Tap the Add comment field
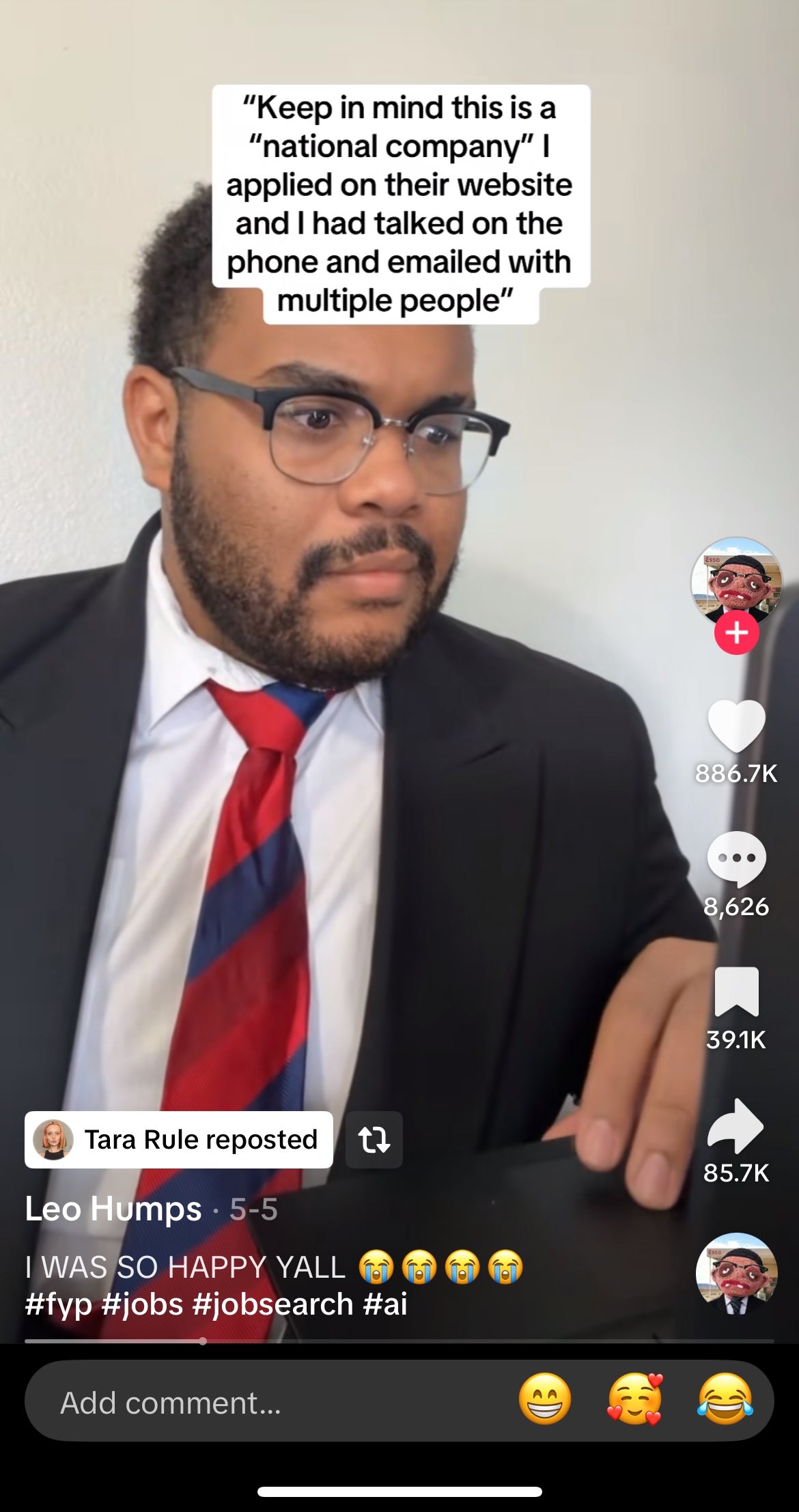 pos(273,1403)
